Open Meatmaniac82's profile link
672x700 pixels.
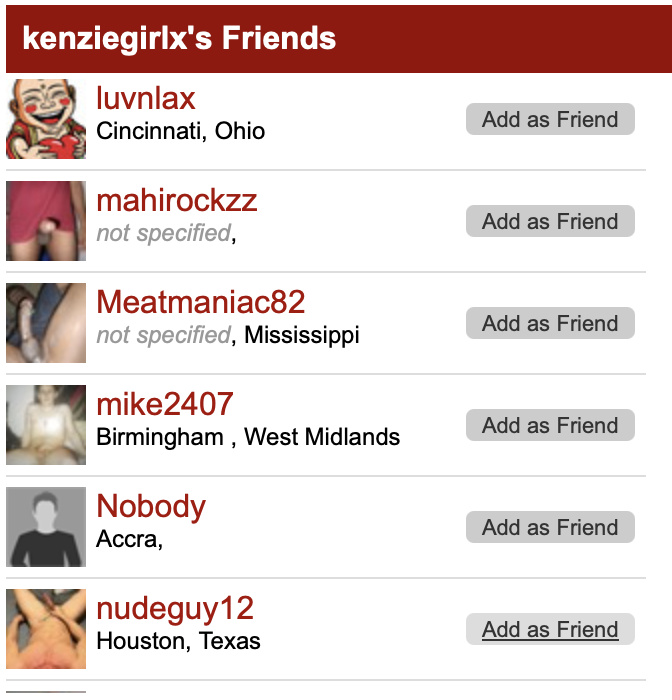pyautogui.click(x=200, y=302)
